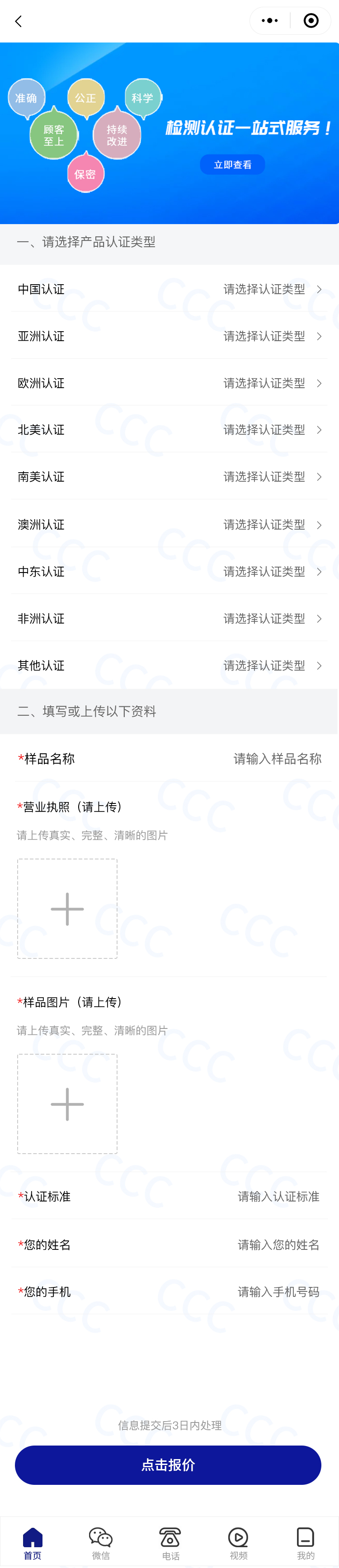
Task: Go back using the top-left arrow
Action: point(18,21)
